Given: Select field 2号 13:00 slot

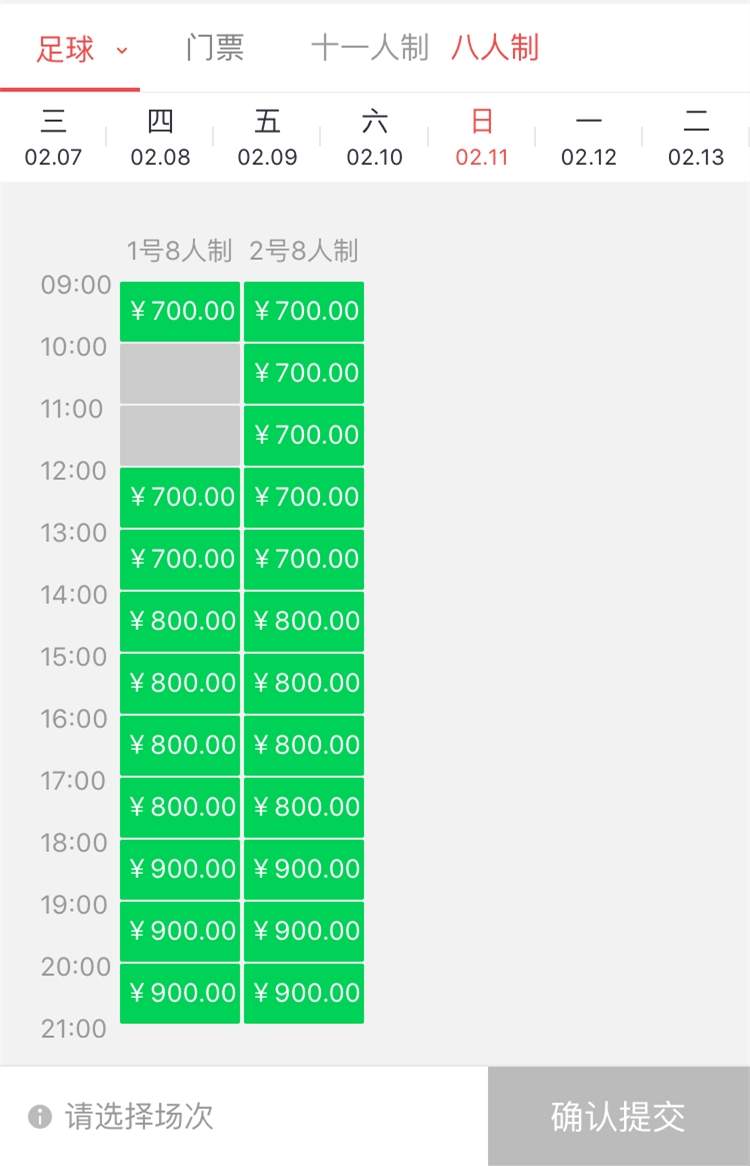Looking at the screenshot, I should click(x=304, y=559).
